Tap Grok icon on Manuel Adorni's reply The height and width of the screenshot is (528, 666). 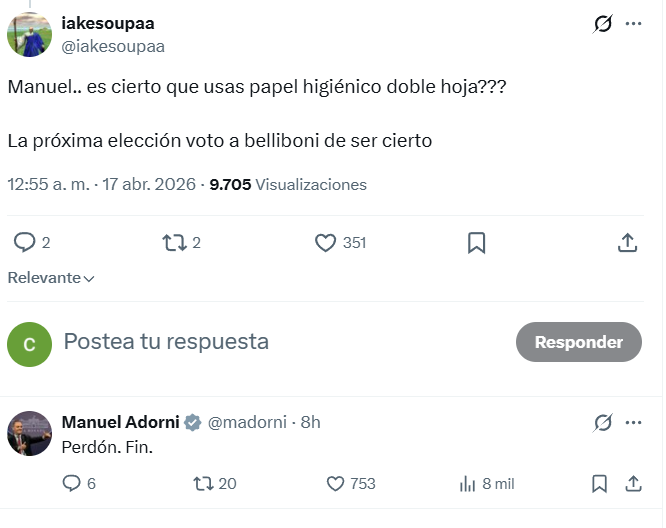602,422
